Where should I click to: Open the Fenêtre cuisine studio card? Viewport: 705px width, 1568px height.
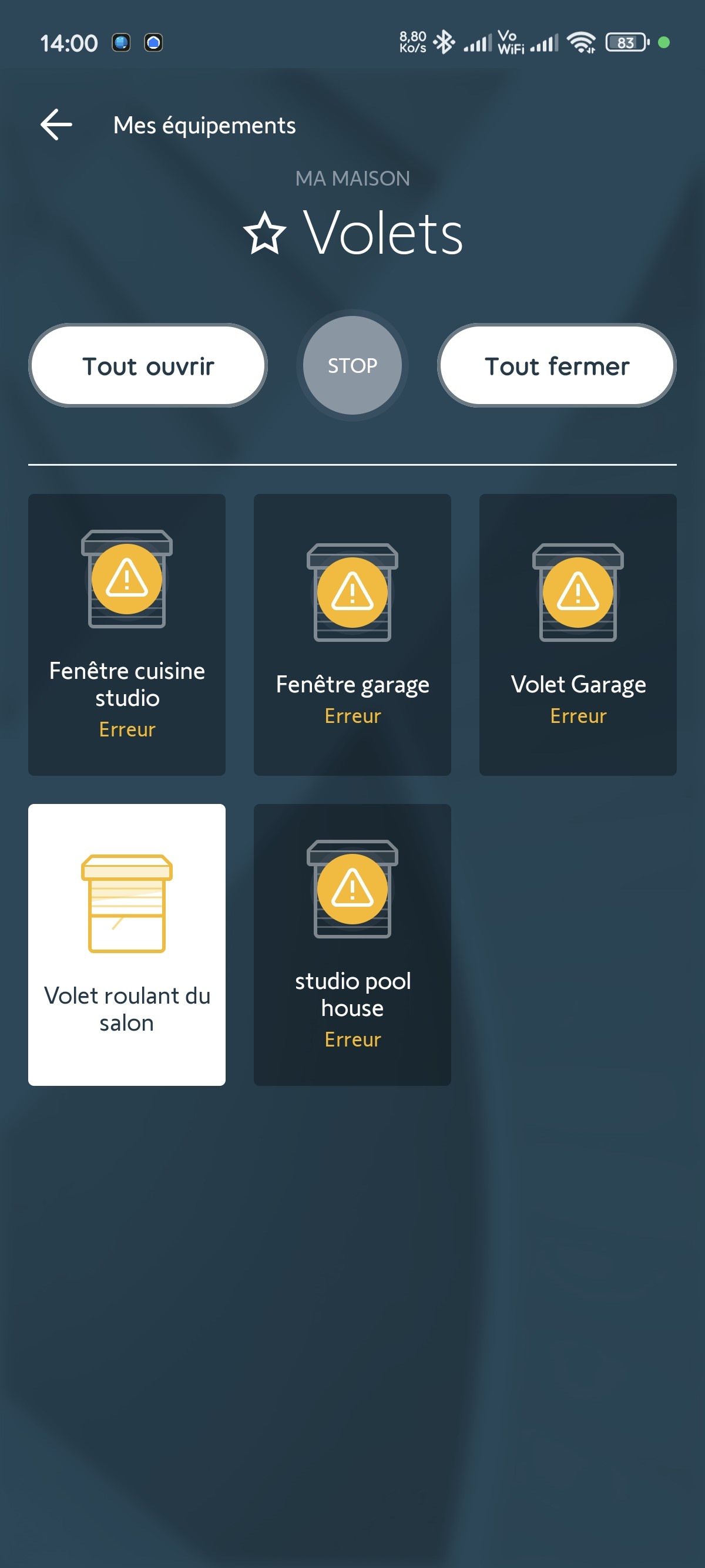tap(127, 634)
